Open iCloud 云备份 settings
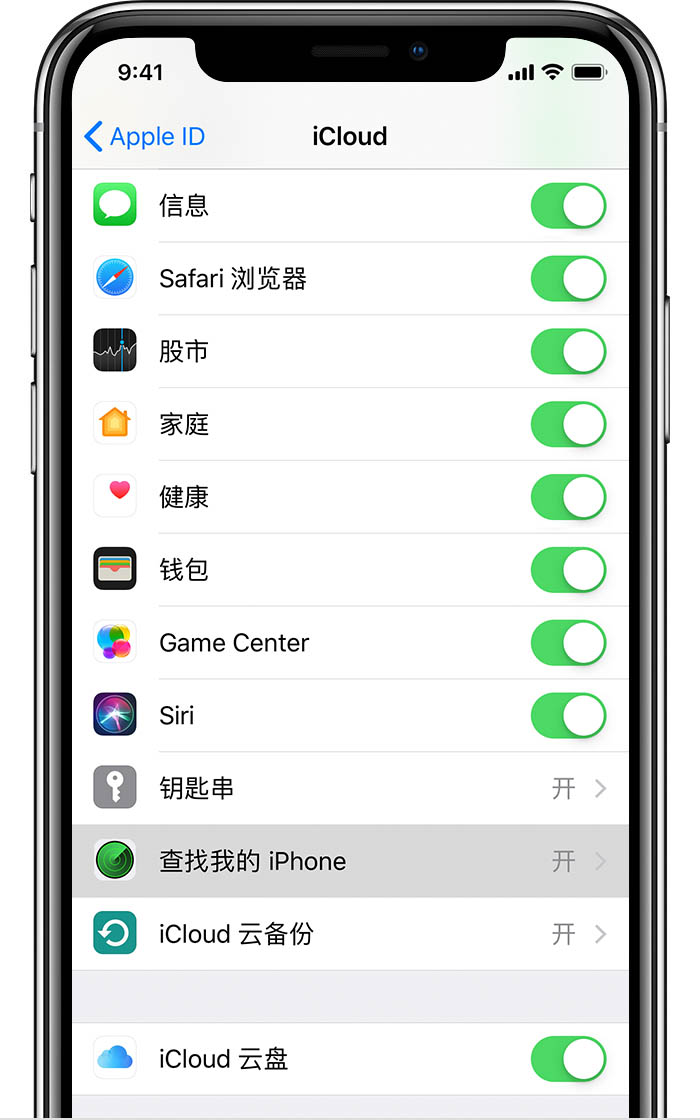700x1120 pixels. point(350,934)
